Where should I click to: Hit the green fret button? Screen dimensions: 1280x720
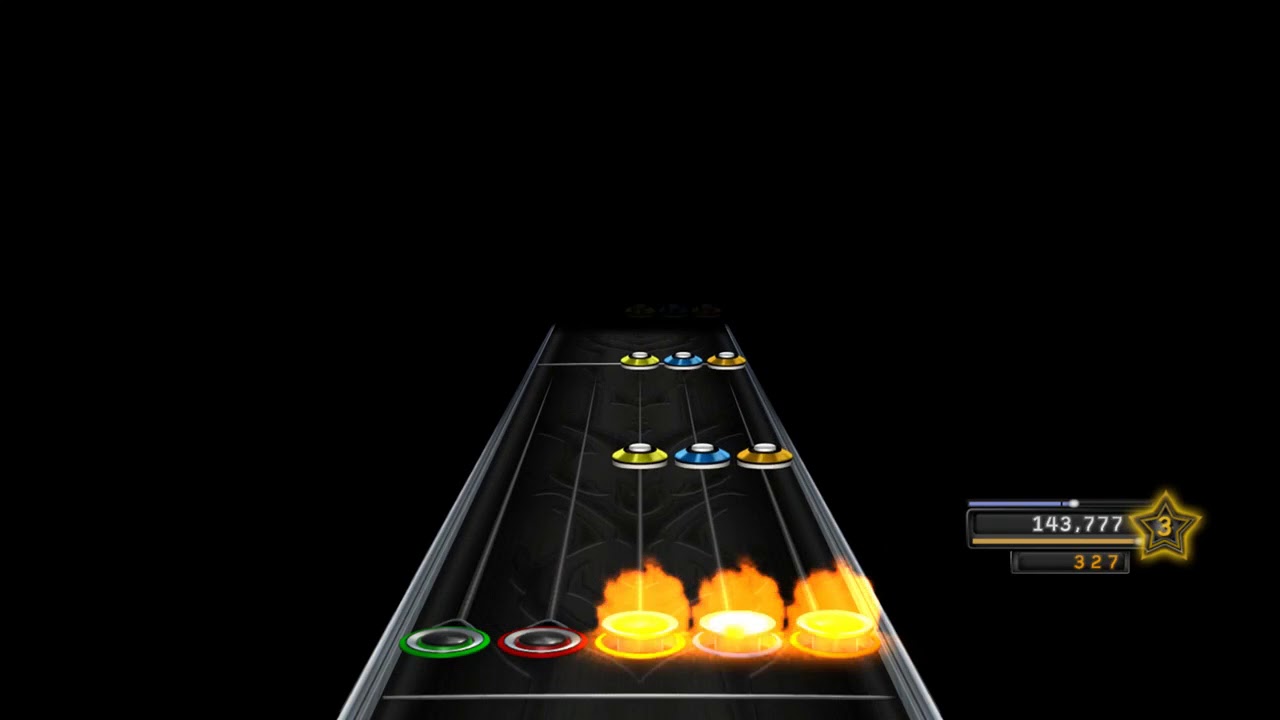pyautogui.click(x=444, y=640)
